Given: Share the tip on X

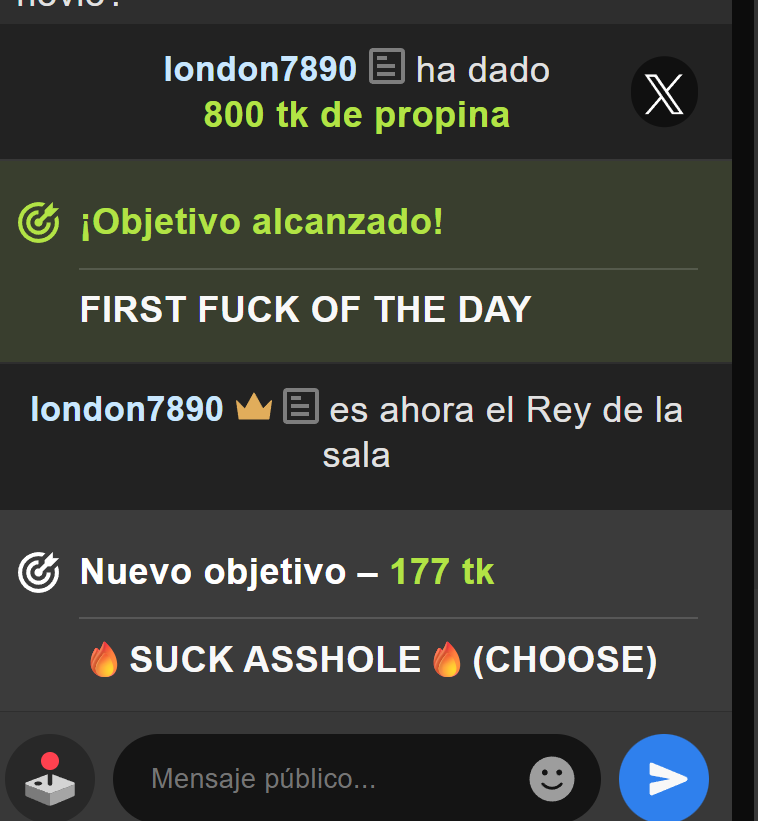Looking at the screenshot, I should click(x=664, y=93).
